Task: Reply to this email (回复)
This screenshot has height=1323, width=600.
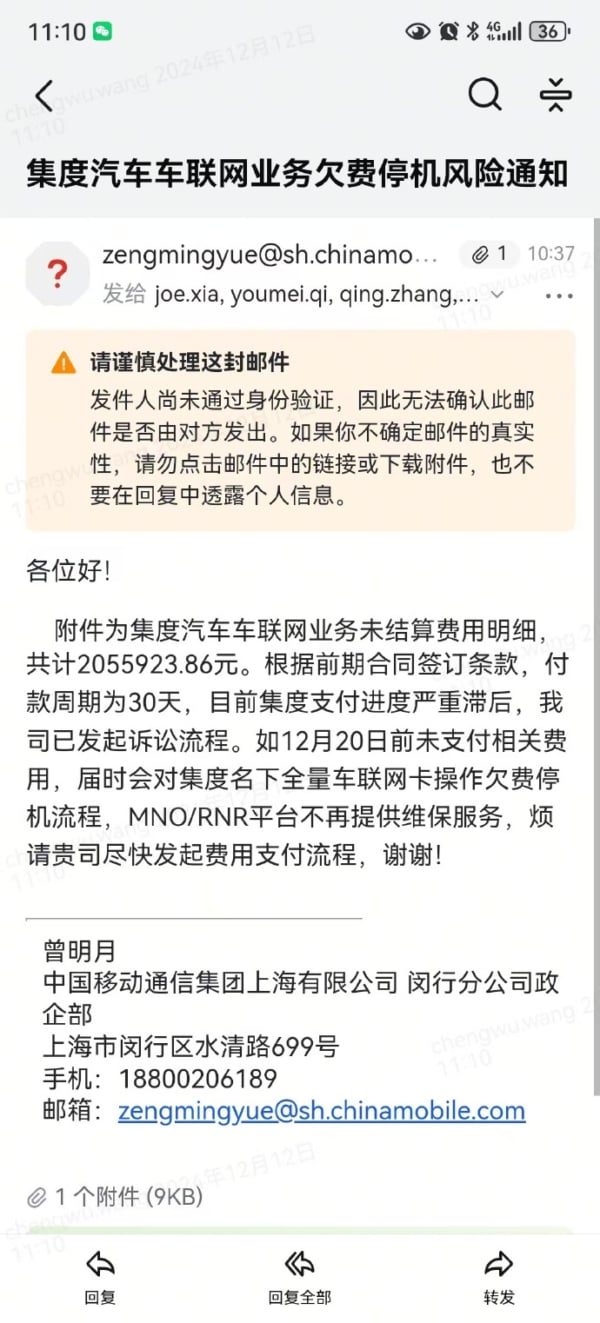Action: click(x=100, y=1278)
